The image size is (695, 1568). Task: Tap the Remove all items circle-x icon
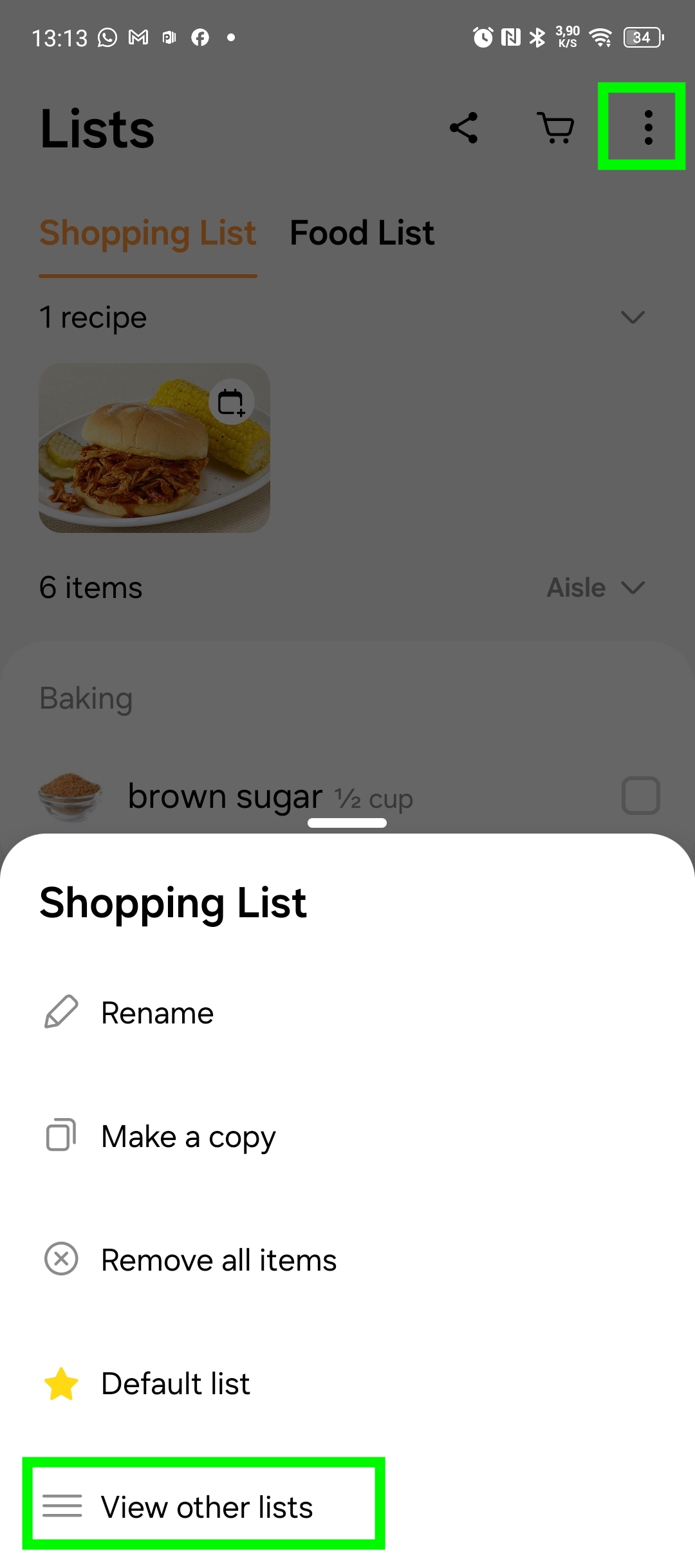(60, 1259)
